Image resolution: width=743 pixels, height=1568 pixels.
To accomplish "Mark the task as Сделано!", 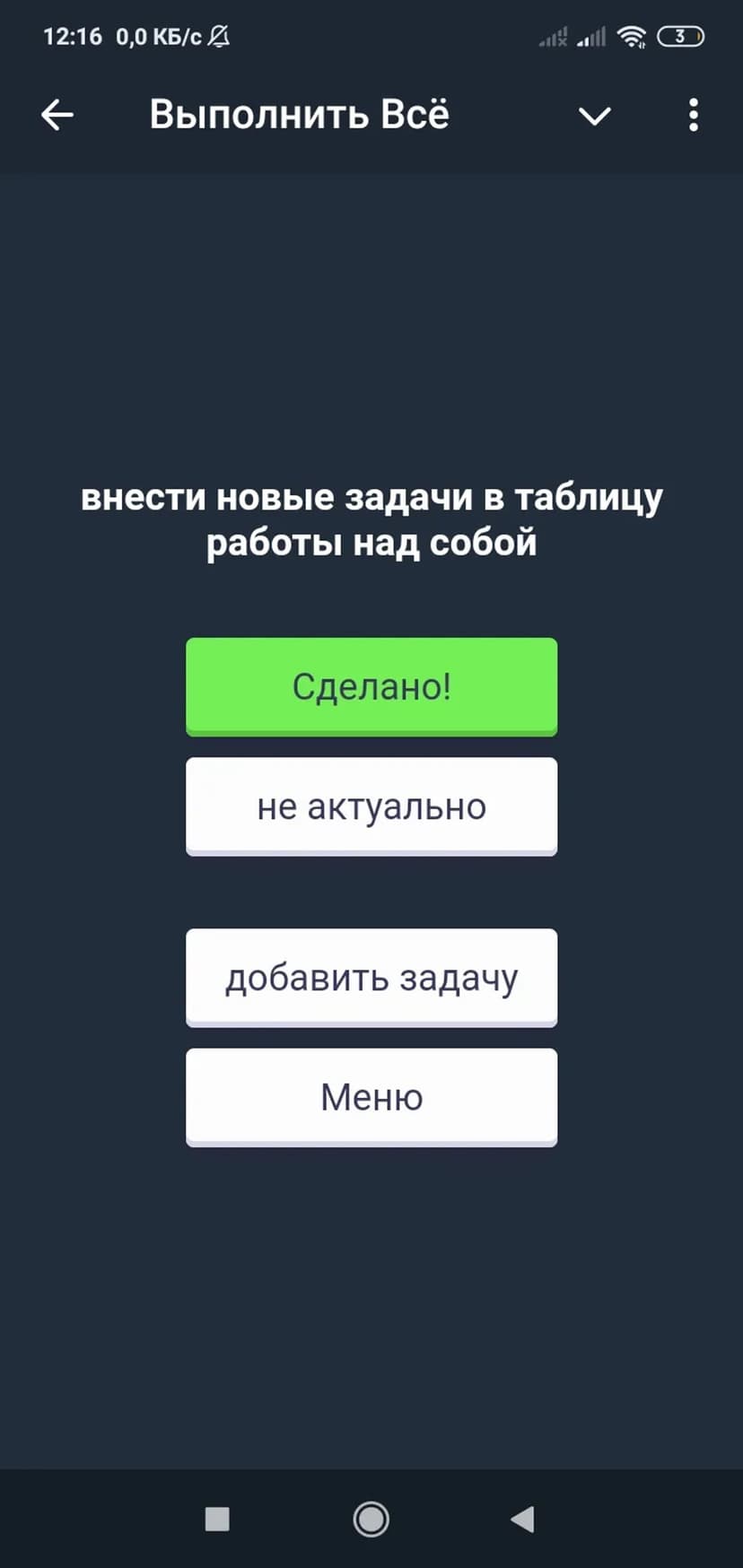I will [x=371, y=686].
